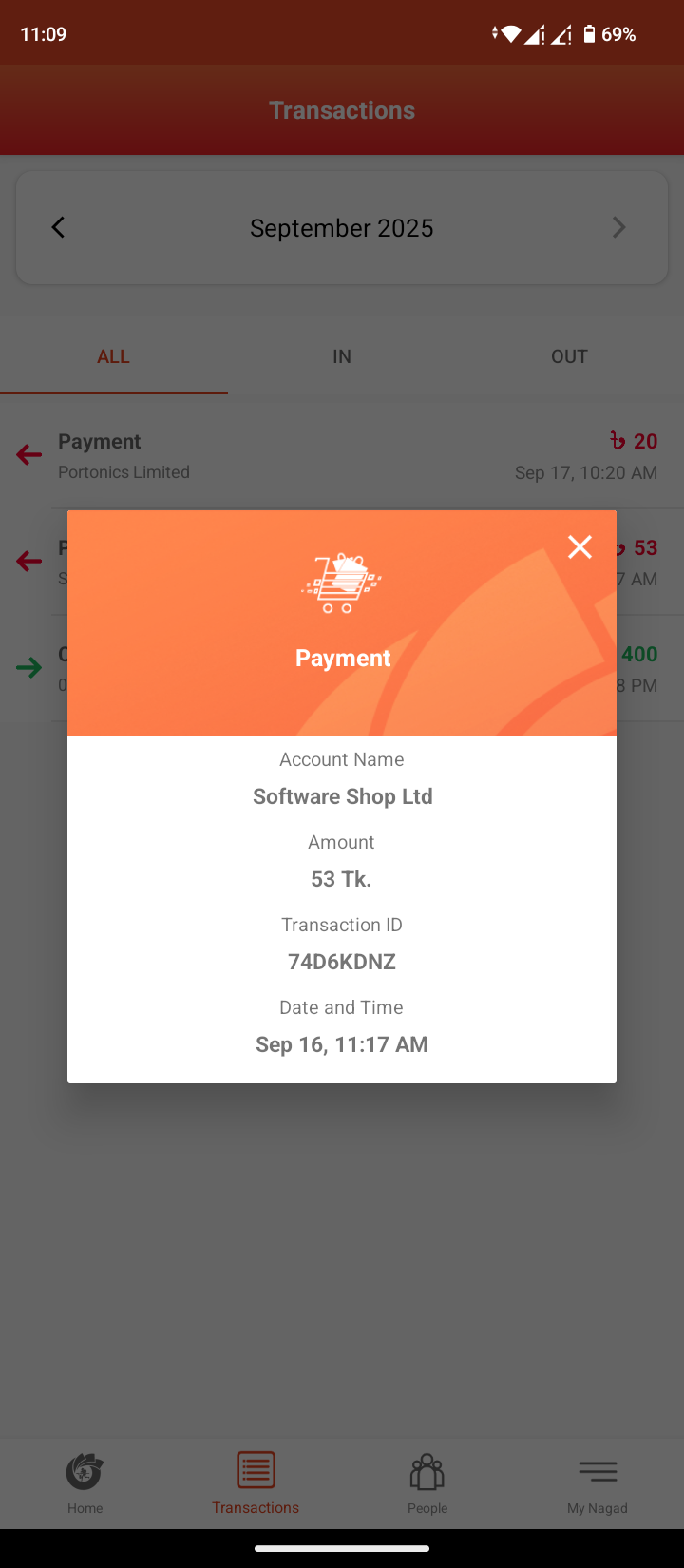Switch to the IN tab
684x1568 pixels.
pos(342,356)
